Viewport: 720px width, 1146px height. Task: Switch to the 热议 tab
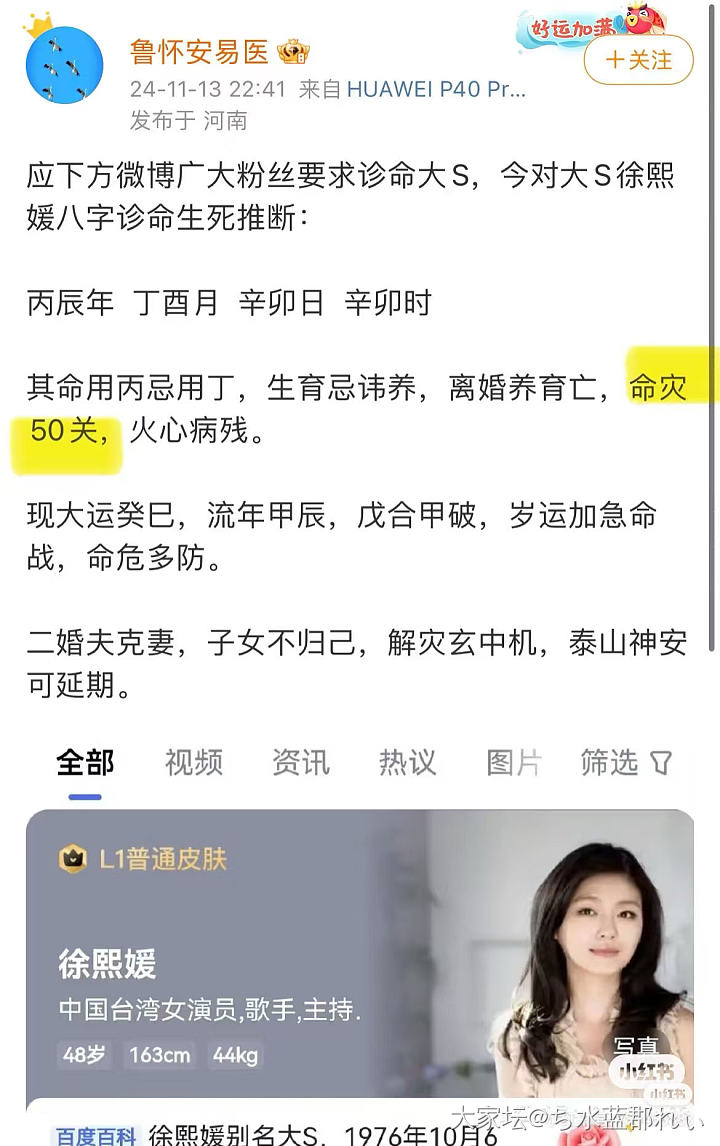(407, 763)
